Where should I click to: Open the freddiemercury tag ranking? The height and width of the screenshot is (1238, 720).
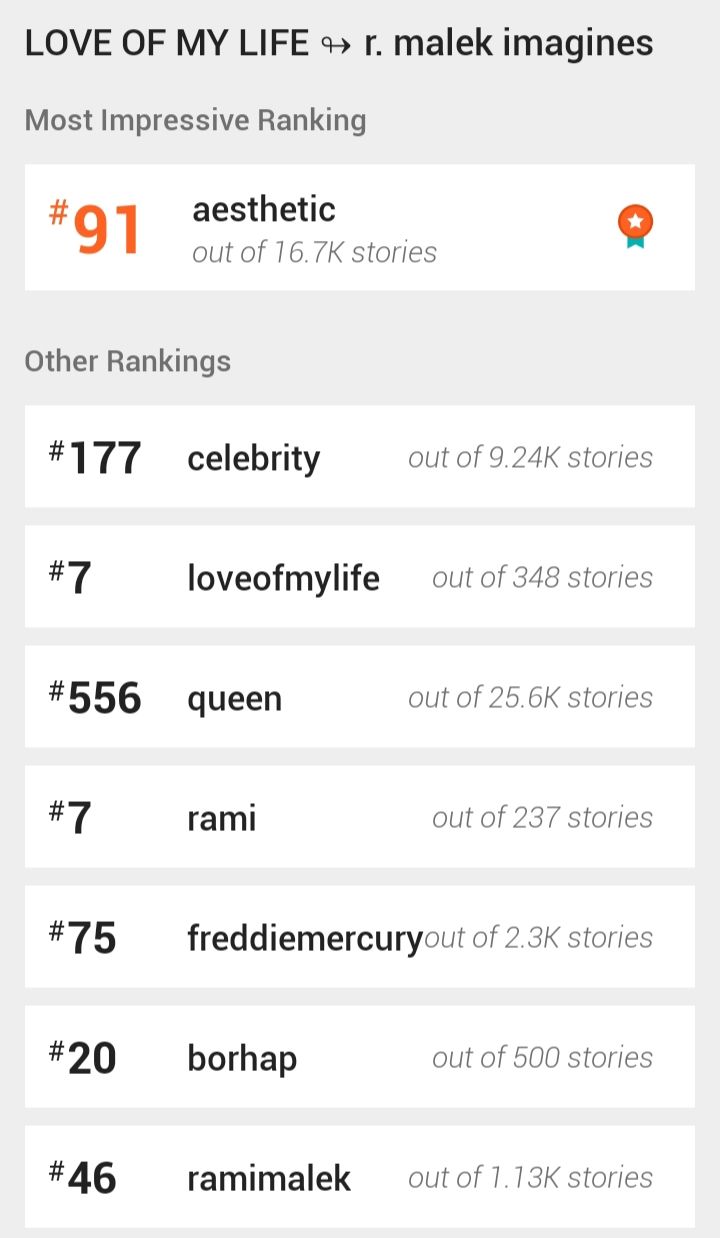[360, 937]
